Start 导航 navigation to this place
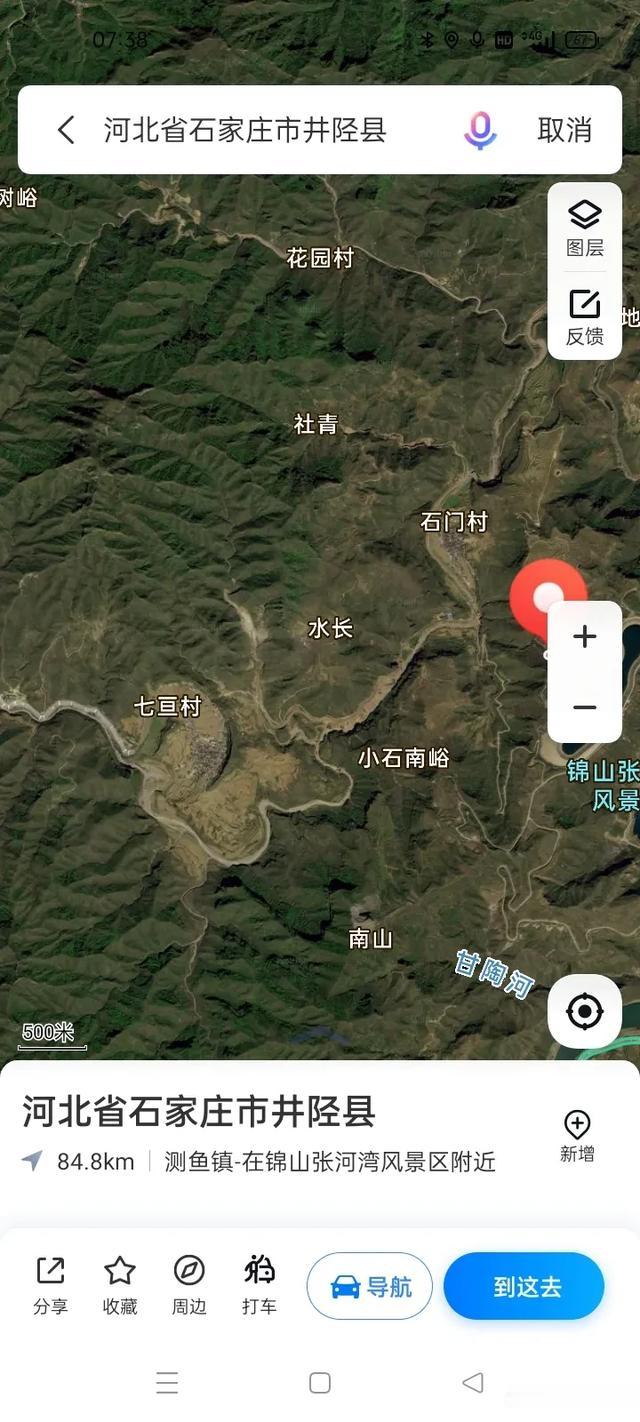Image resolution: width=640 pixels, height=1422 pixels. [x=370, y=1286]
